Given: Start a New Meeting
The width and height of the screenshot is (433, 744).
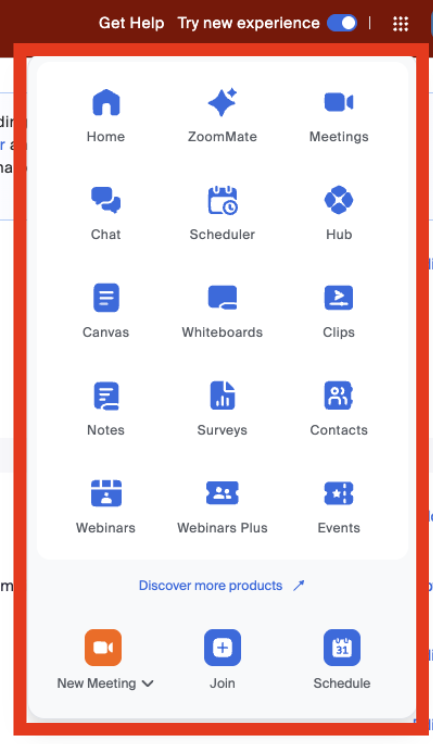Looking at the screenshot, I should coord(105,660).
